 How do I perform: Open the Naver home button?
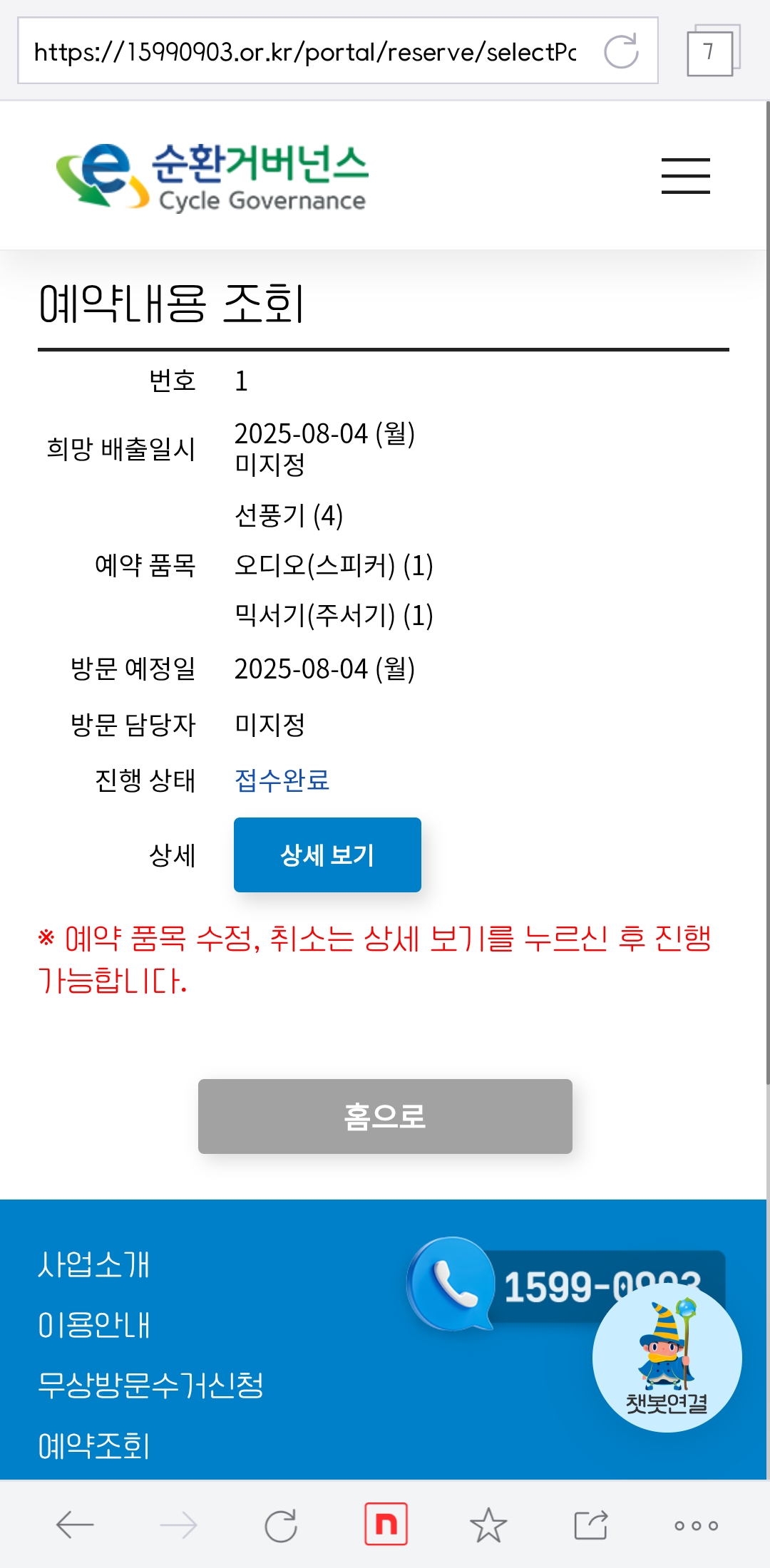click(386, 1524)
